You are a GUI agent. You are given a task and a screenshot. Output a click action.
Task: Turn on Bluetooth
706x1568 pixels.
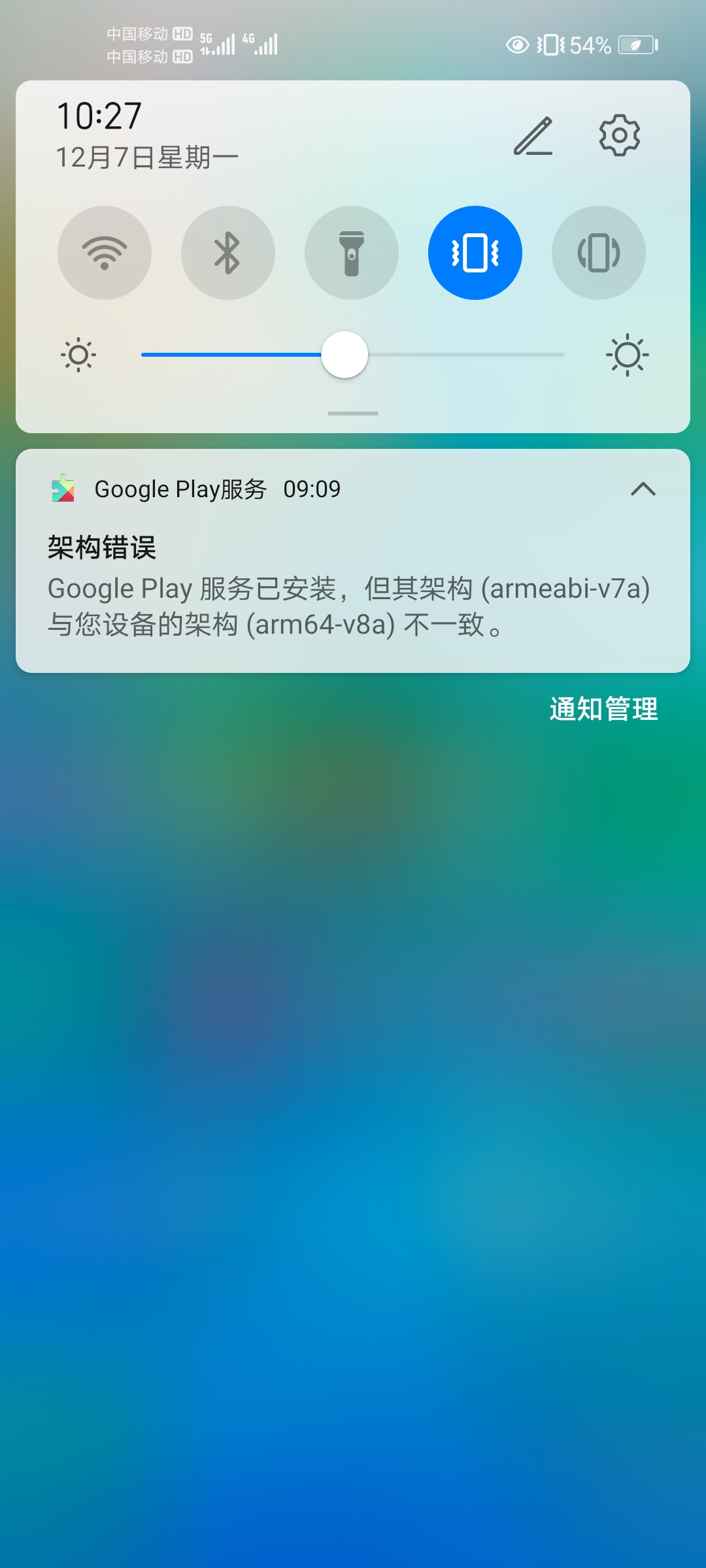point(227,253)
